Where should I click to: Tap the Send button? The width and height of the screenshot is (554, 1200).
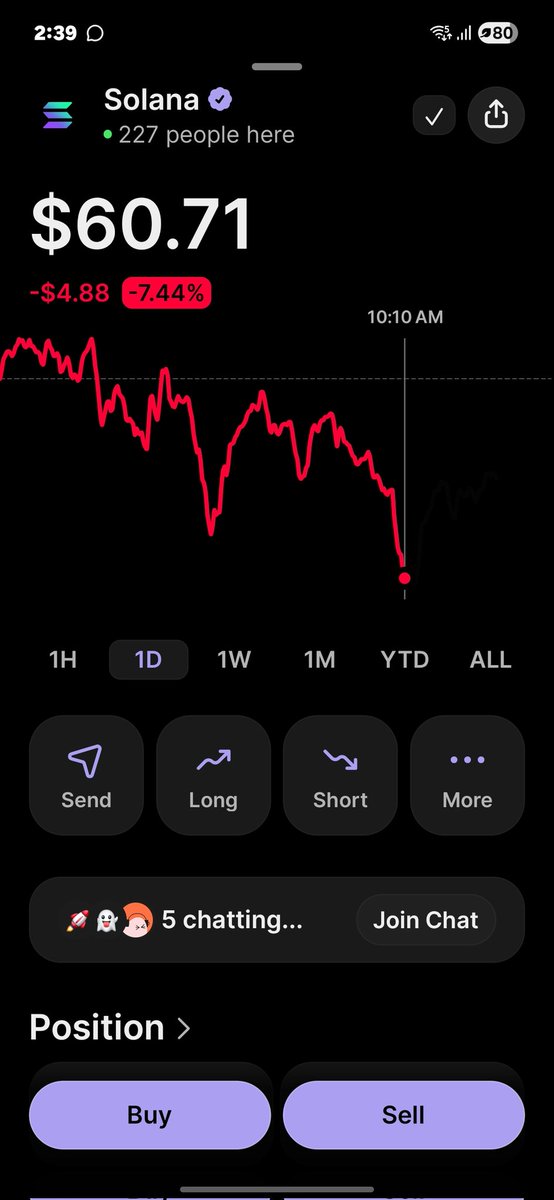tap(86, 775)
